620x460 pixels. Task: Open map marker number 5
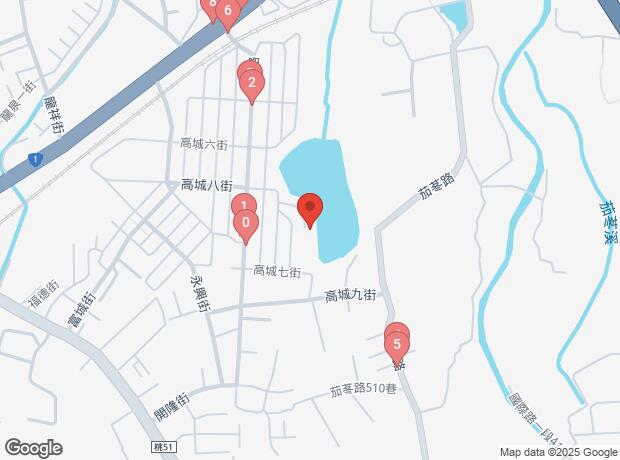click(x=398, y=346)
